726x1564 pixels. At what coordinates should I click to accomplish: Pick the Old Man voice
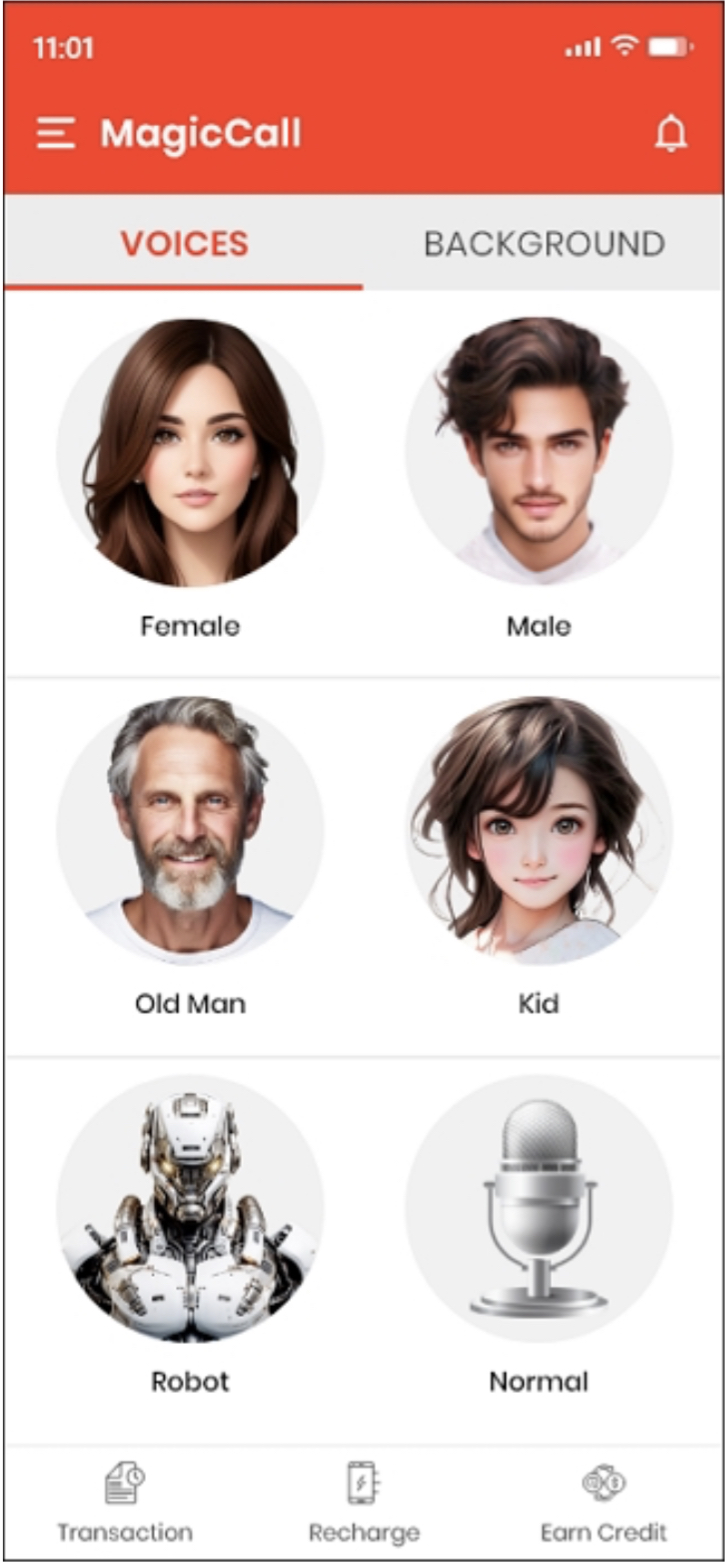(x=190, y=831)
